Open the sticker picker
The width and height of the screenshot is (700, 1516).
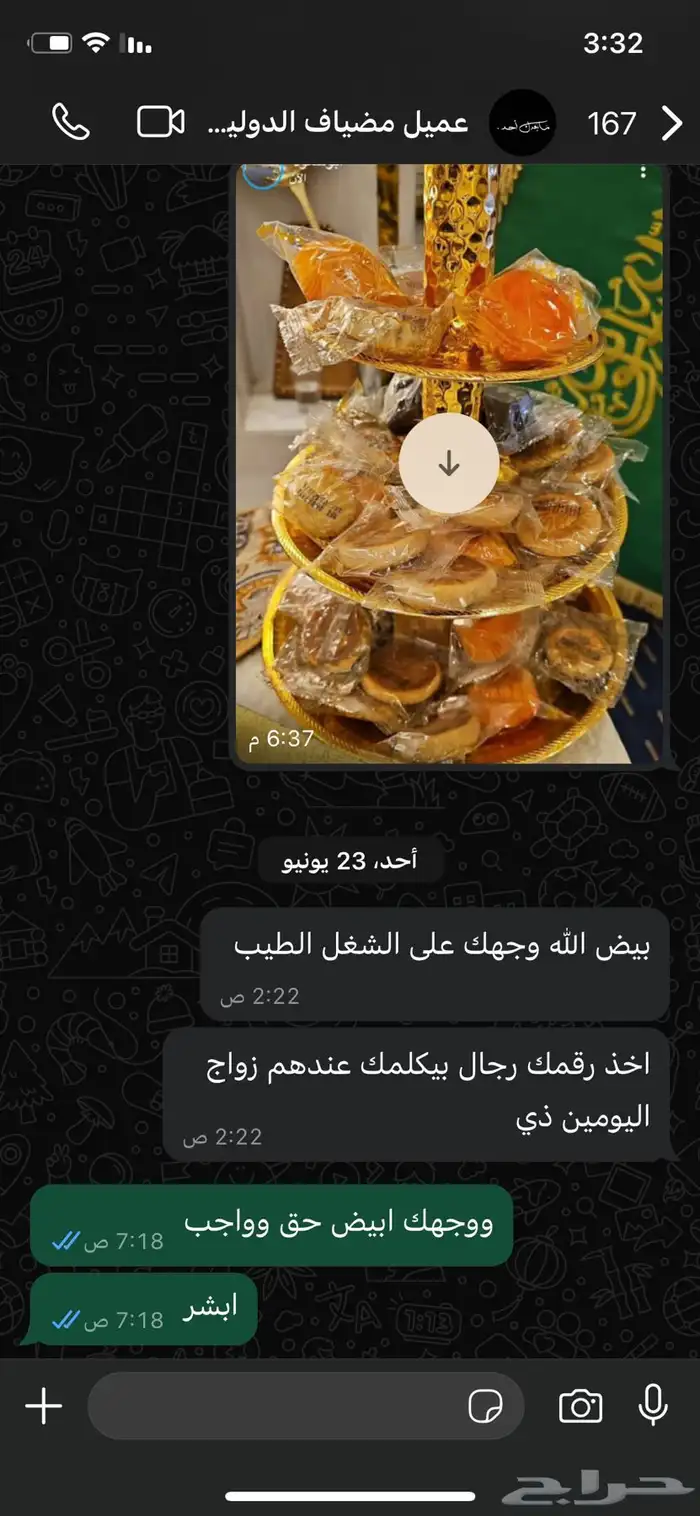(x=485, y=1406)
